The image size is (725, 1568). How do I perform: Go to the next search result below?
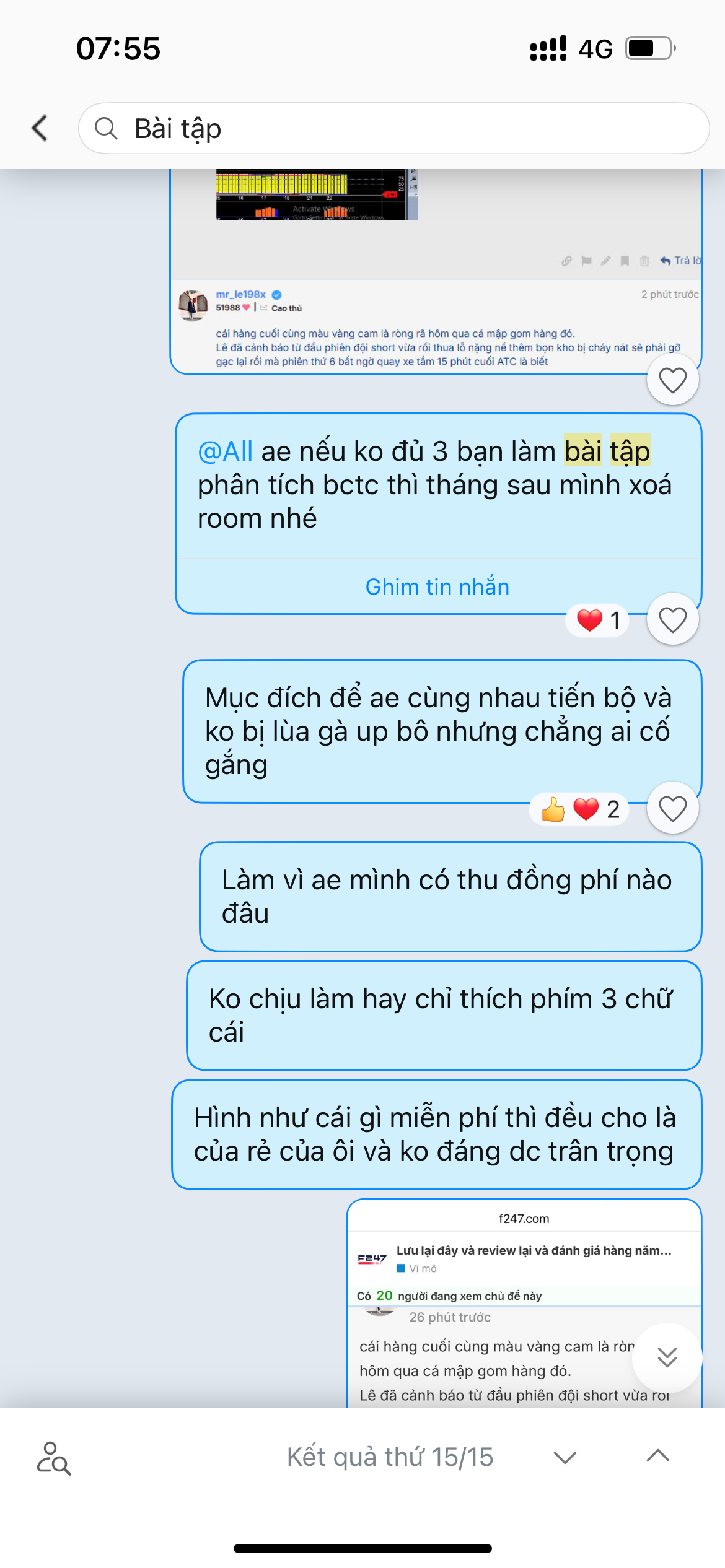[565, 1457]
